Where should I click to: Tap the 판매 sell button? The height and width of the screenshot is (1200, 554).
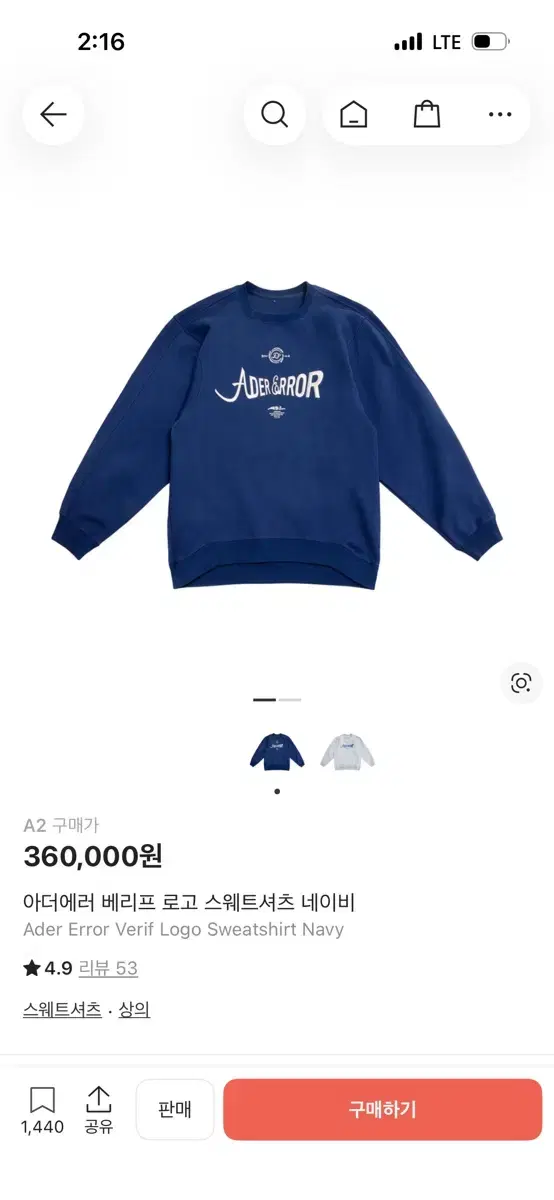[175, 1109]
